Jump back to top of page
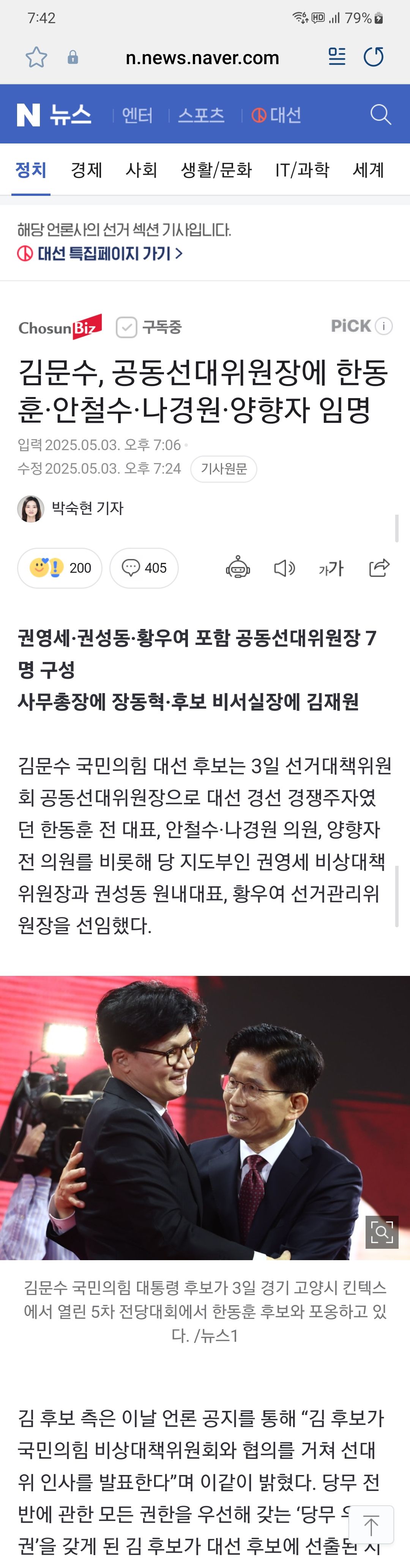The image size is (410, 1568). (x=371, y=1525)
